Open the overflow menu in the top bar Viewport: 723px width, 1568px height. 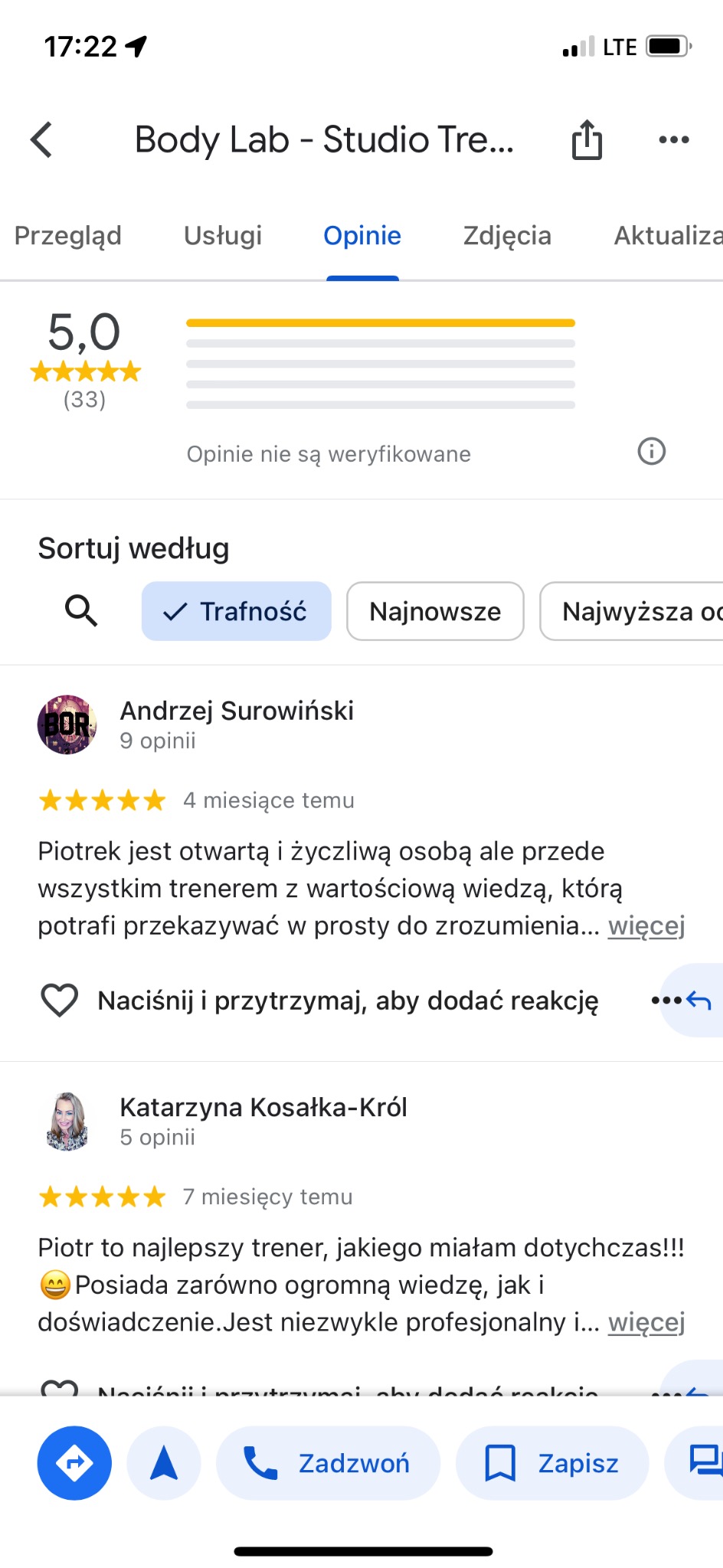[674, 140]
